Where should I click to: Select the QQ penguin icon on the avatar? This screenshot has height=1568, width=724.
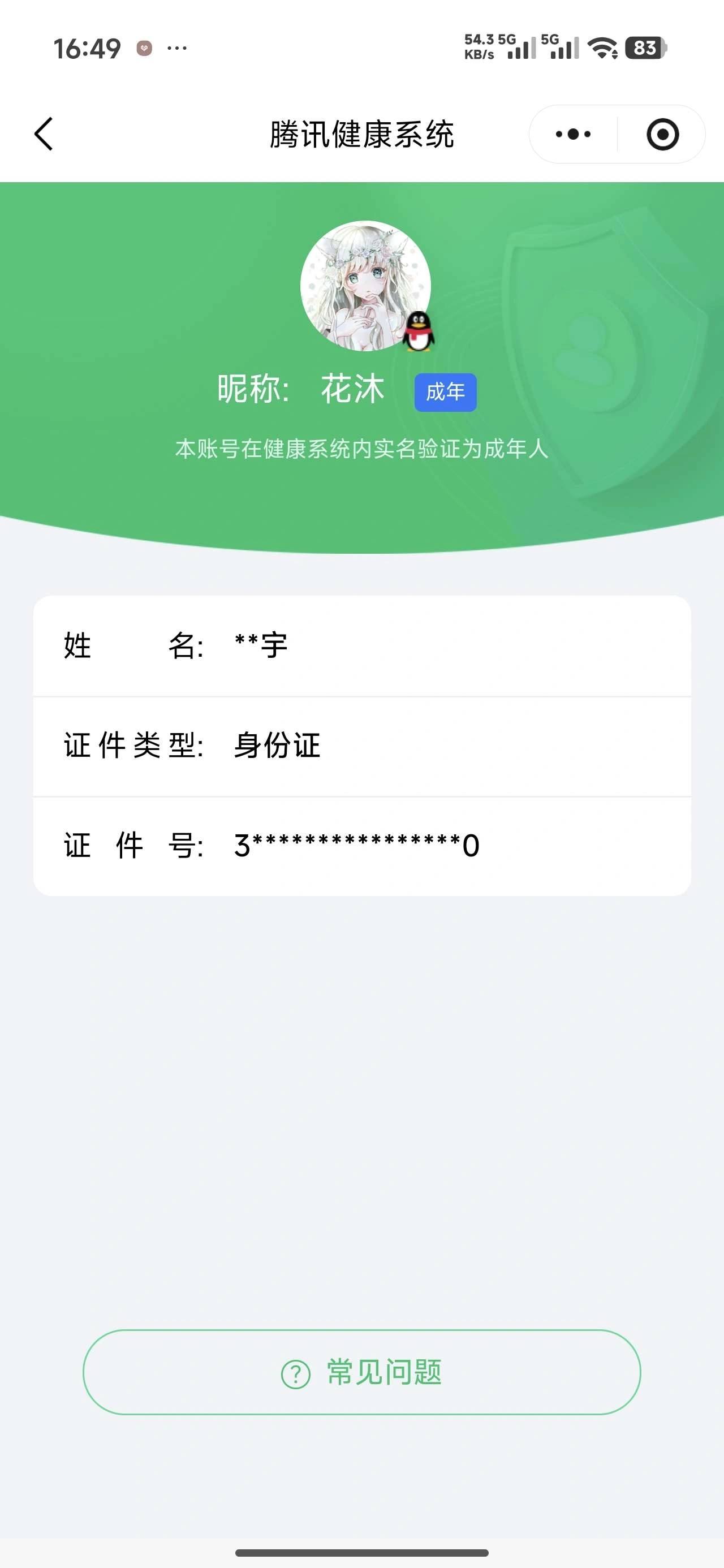pyautogui.click(x=418, y=333)
